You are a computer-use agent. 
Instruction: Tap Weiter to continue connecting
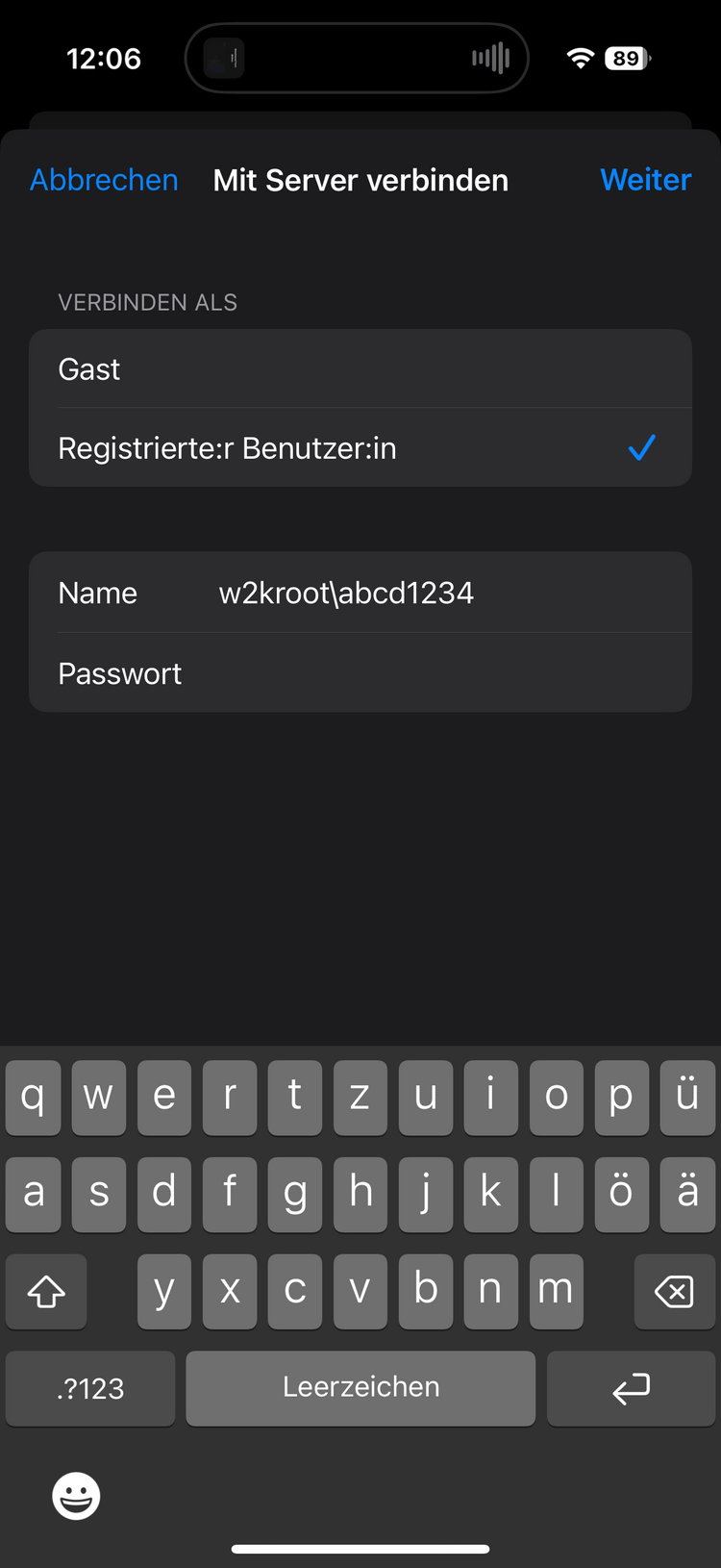pyautogui.click(x=645, y=180)
